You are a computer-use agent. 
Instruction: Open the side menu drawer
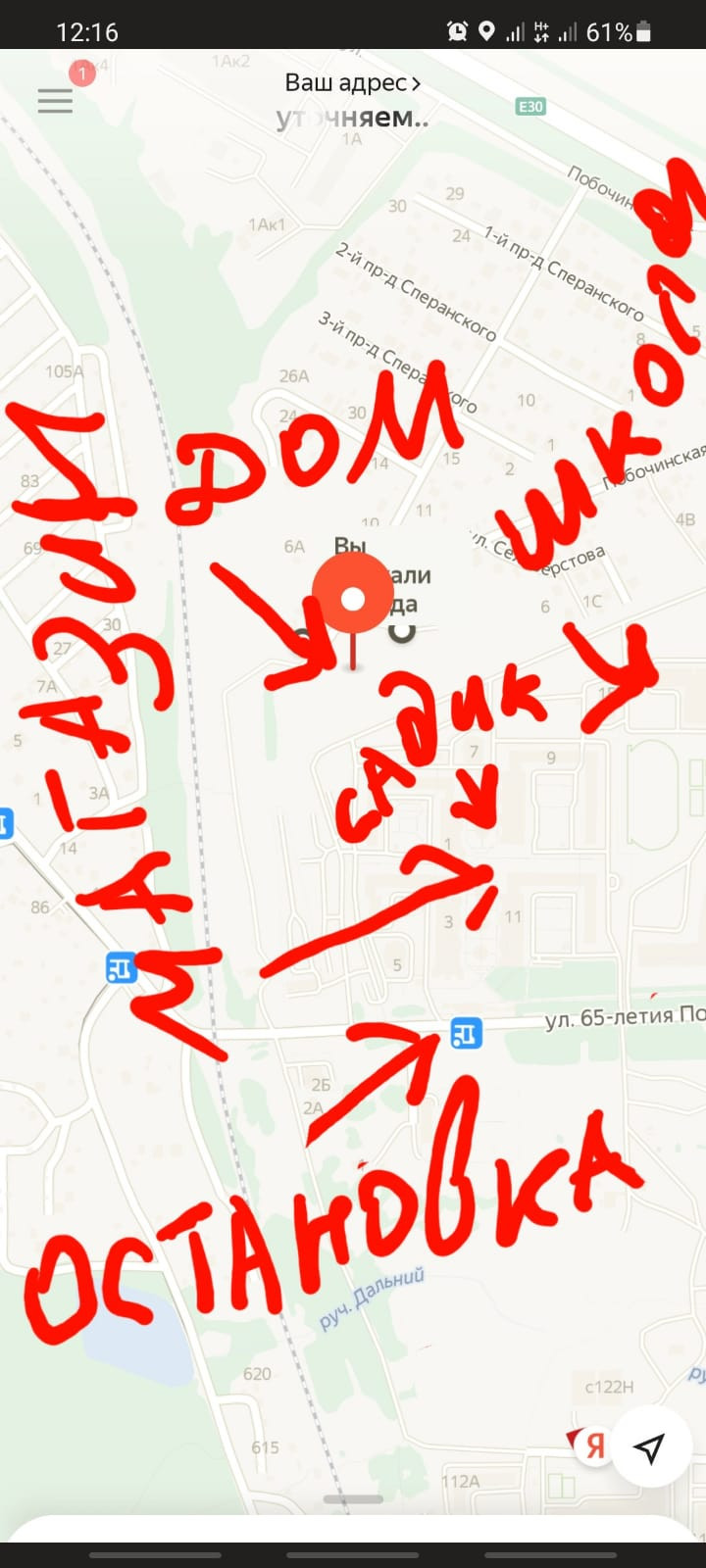(55, 100)
